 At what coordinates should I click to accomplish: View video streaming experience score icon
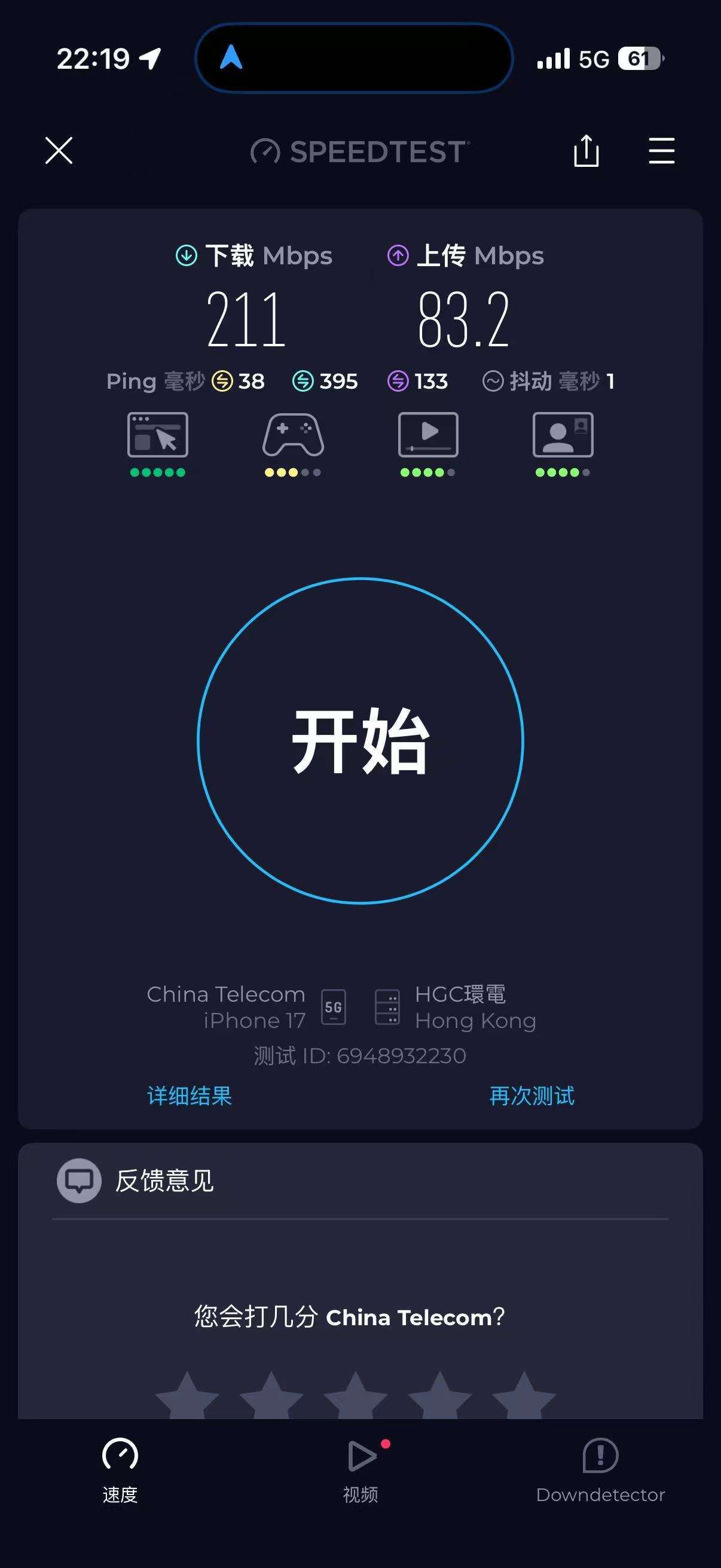(x=427, y=435)
